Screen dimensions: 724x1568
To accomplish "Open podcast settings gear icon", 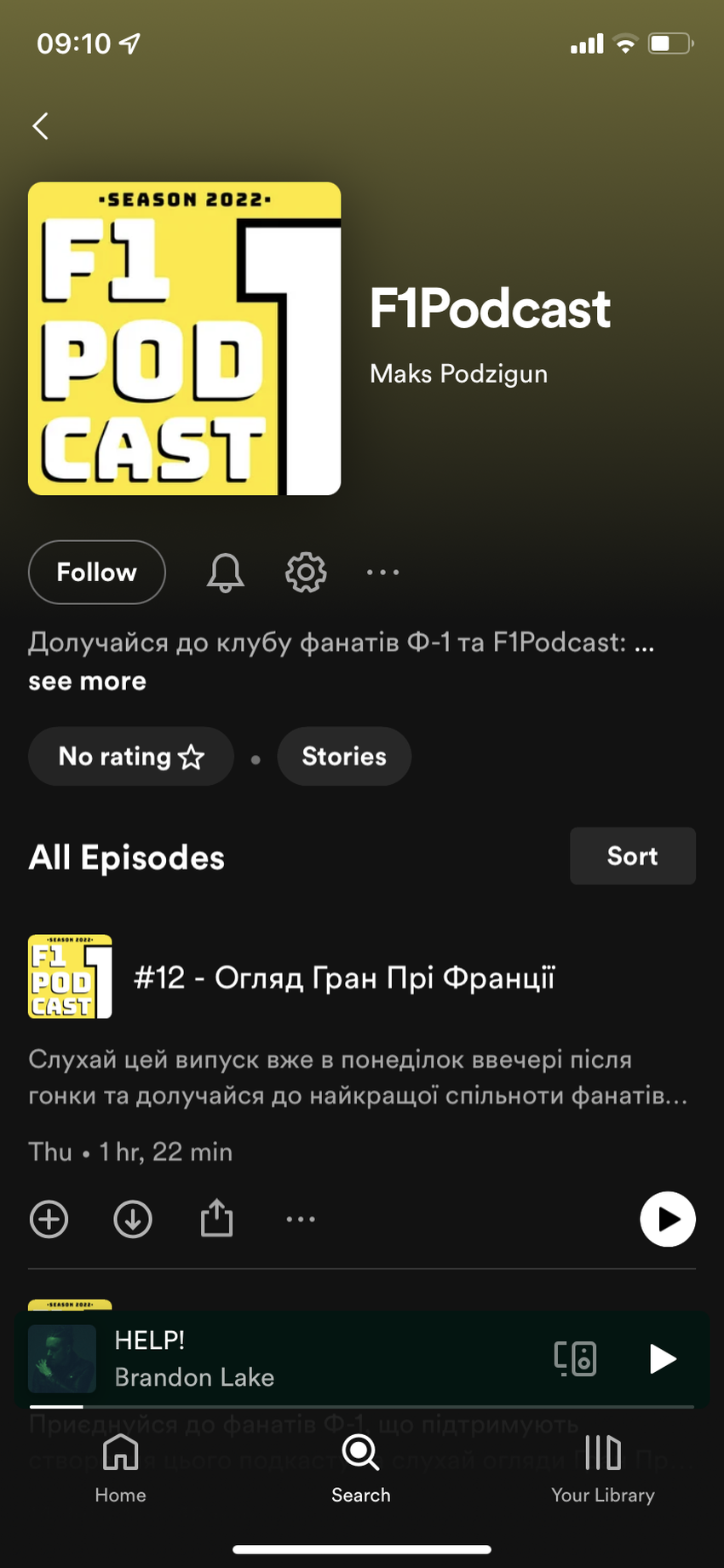I will (306, 572).
